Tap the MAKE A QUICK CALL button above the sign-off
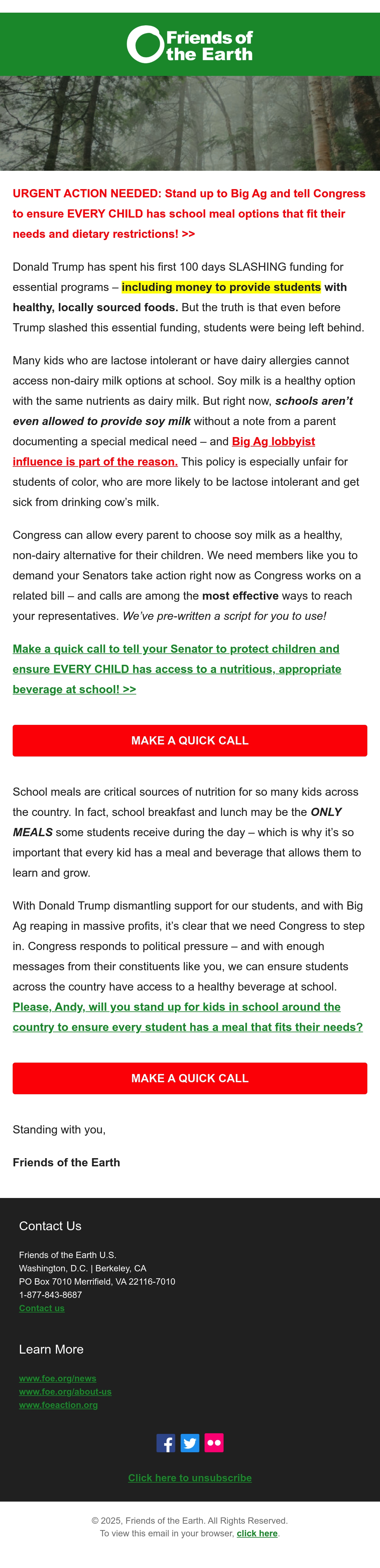Screen dimensions: 380x1568 [x=190, y=1078]
